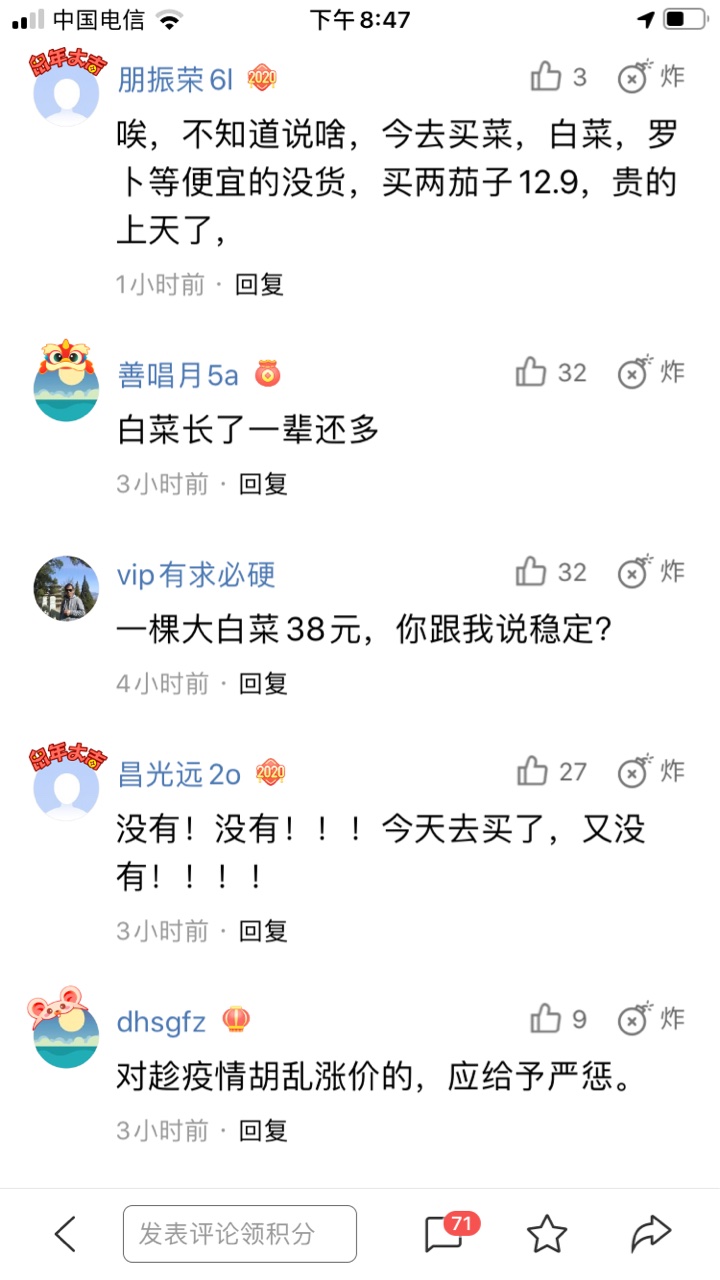Reply to dhsgfz's comment

pyautogui.click(x=263, y=1131)
